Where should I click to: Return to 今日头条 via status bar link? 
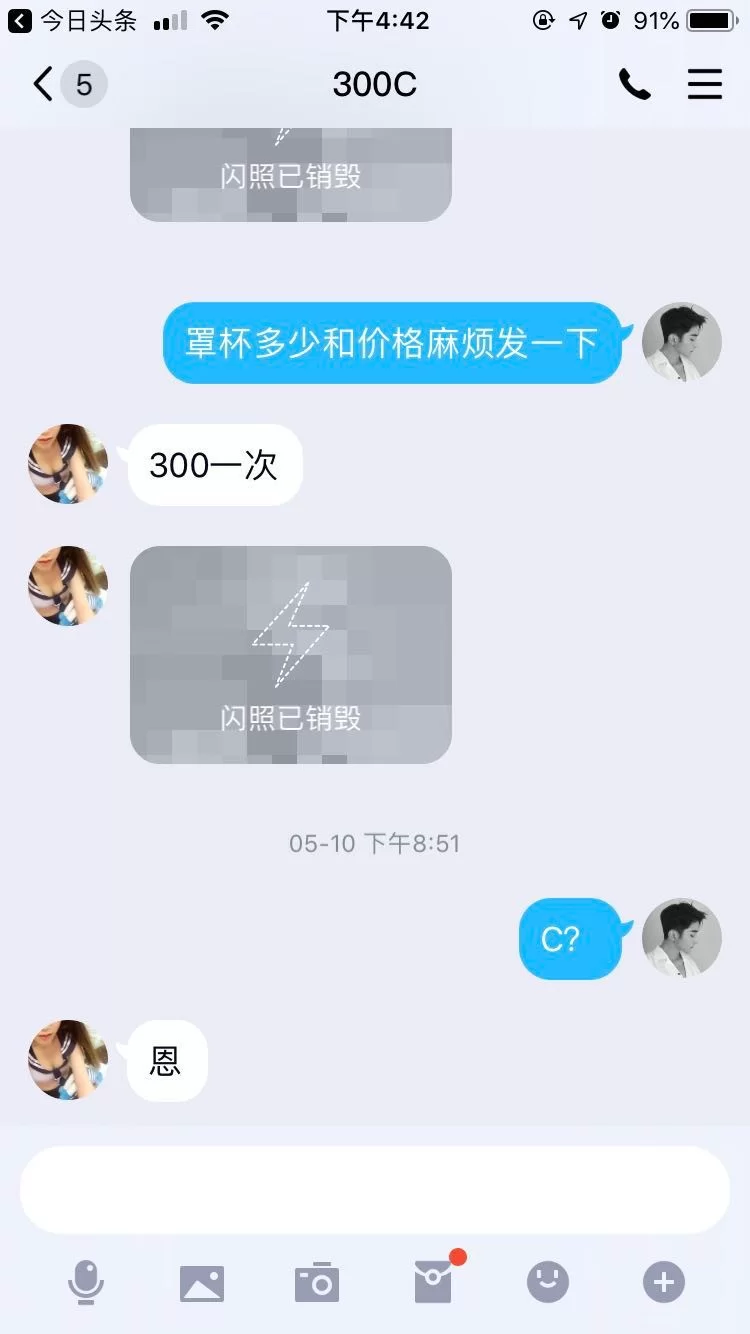(x=75, y=20)
